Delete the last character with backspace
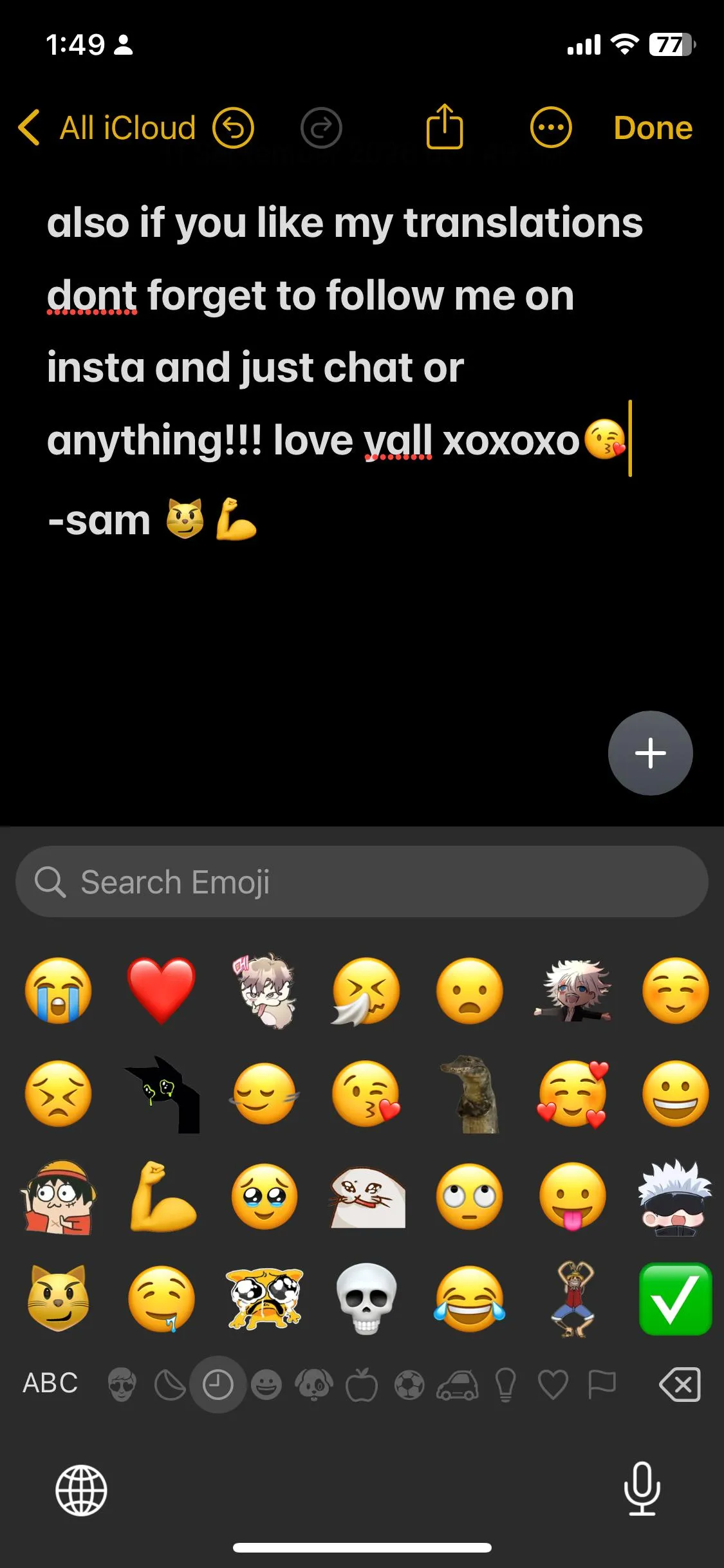 tap(680, 1384)
